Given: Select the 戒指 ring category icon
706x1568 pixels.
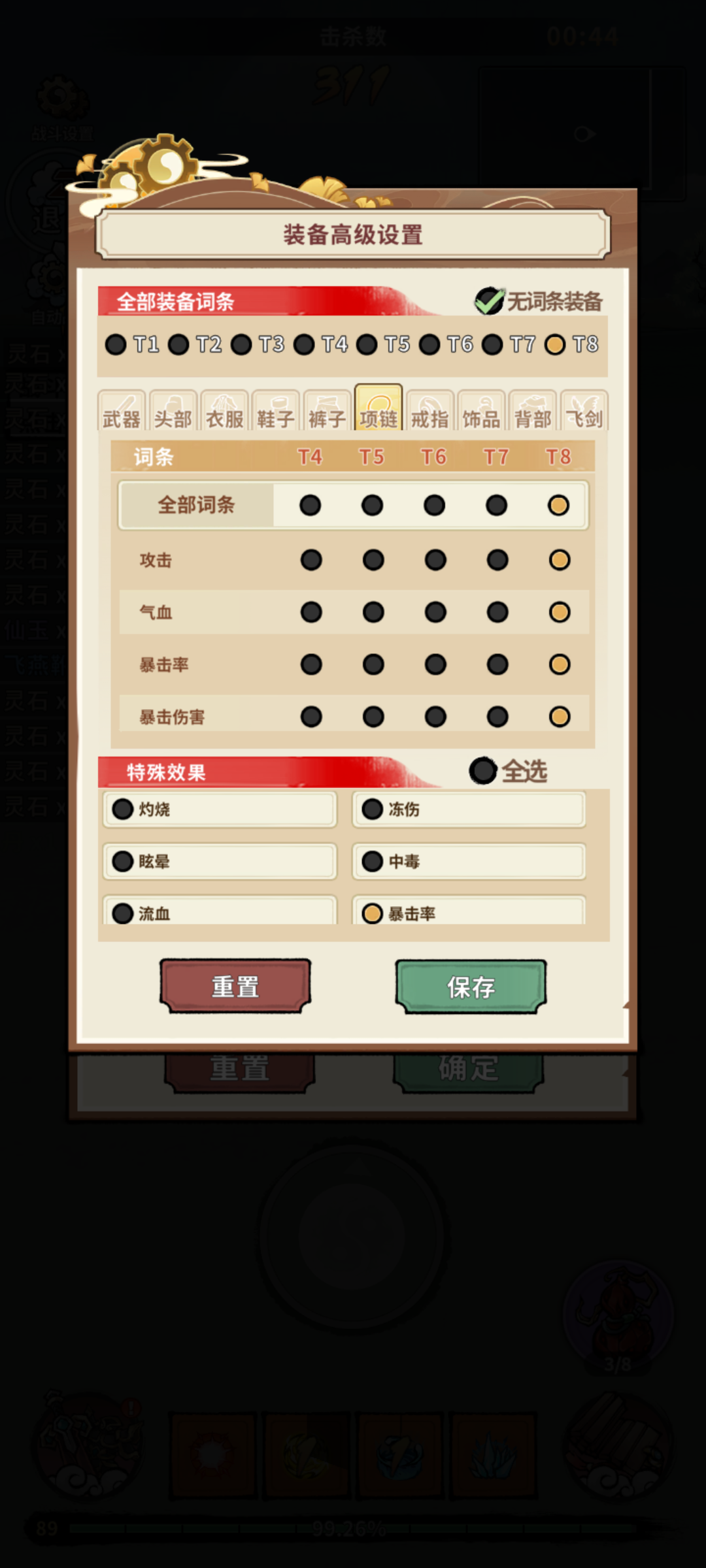Looking at the screenshot, I should point(429,413).
